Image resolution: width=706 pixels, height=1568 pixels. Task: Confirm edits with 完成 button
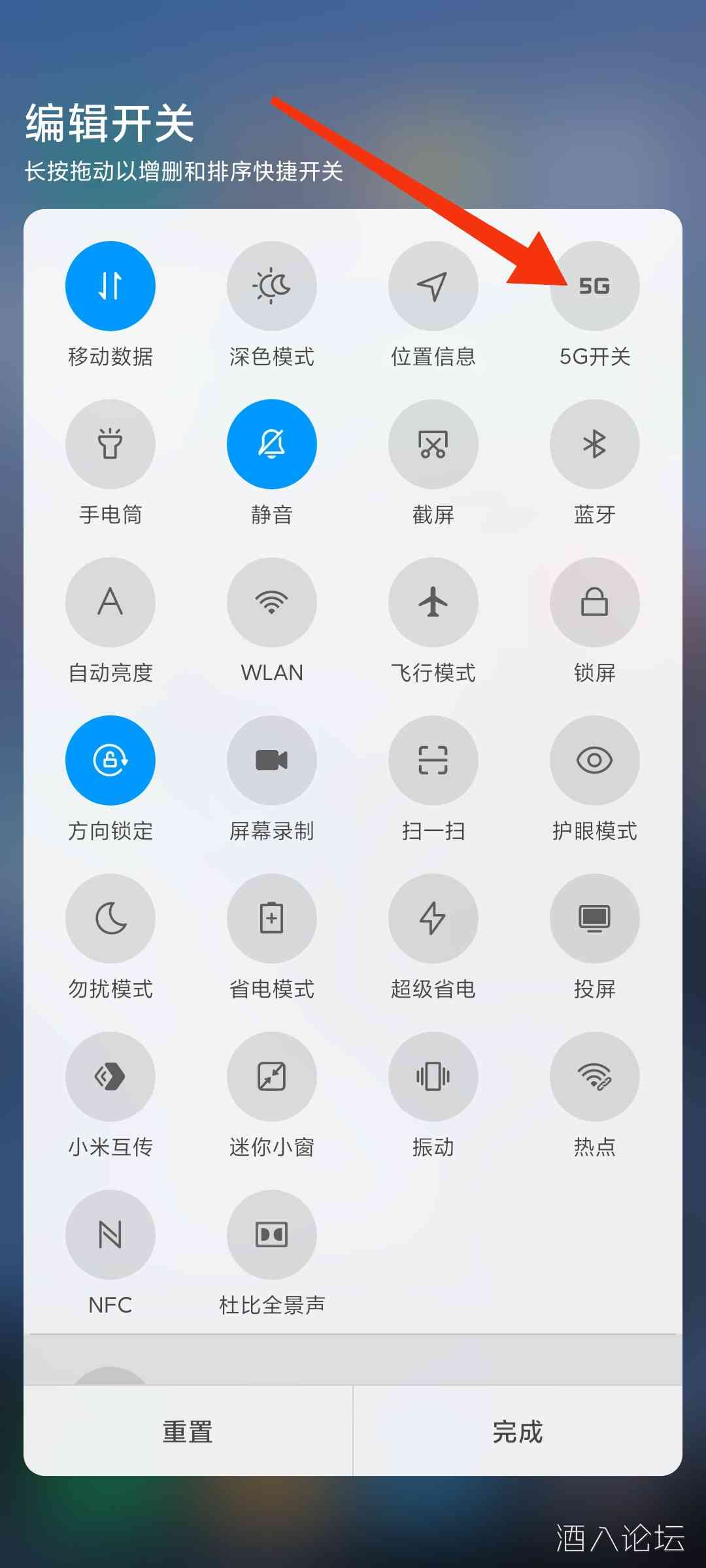pos(518,1431)
